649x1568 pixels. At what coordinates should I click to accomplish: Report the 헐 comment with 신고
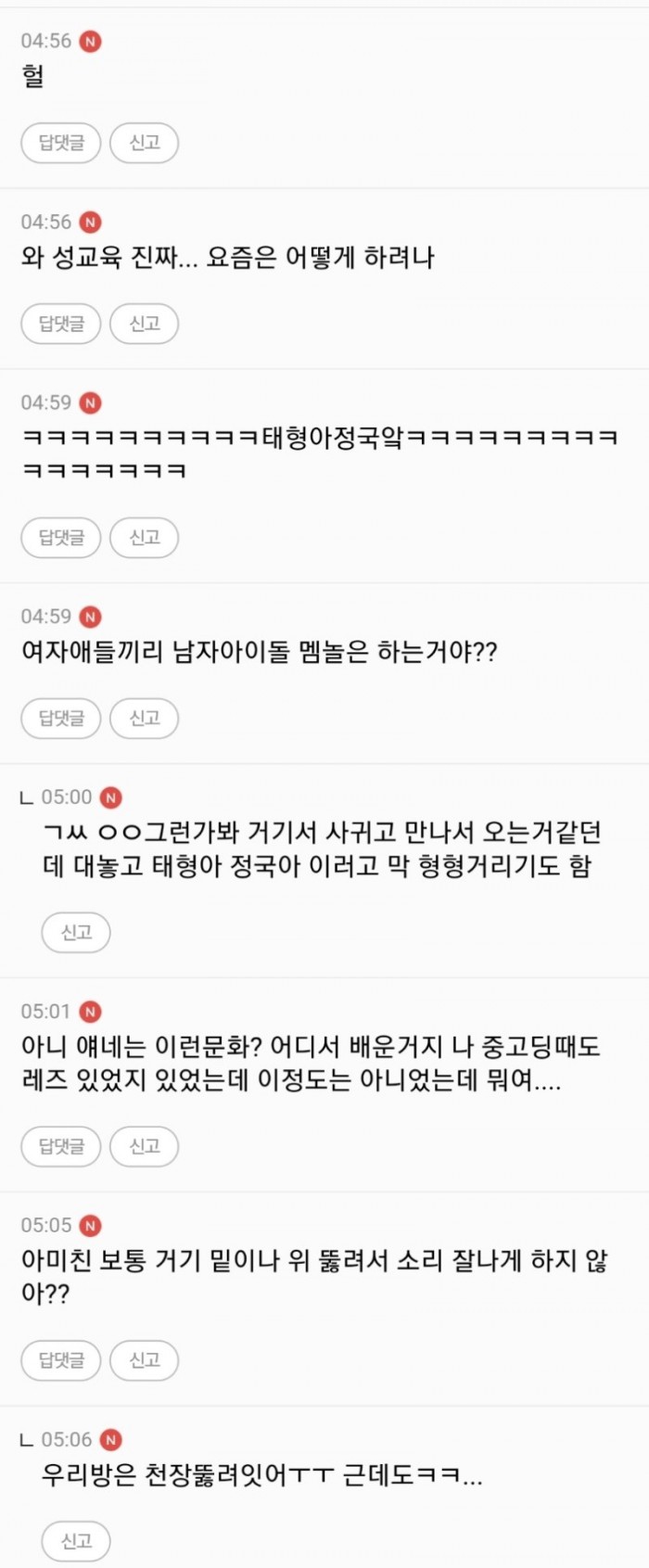click(x=144, y=143)
